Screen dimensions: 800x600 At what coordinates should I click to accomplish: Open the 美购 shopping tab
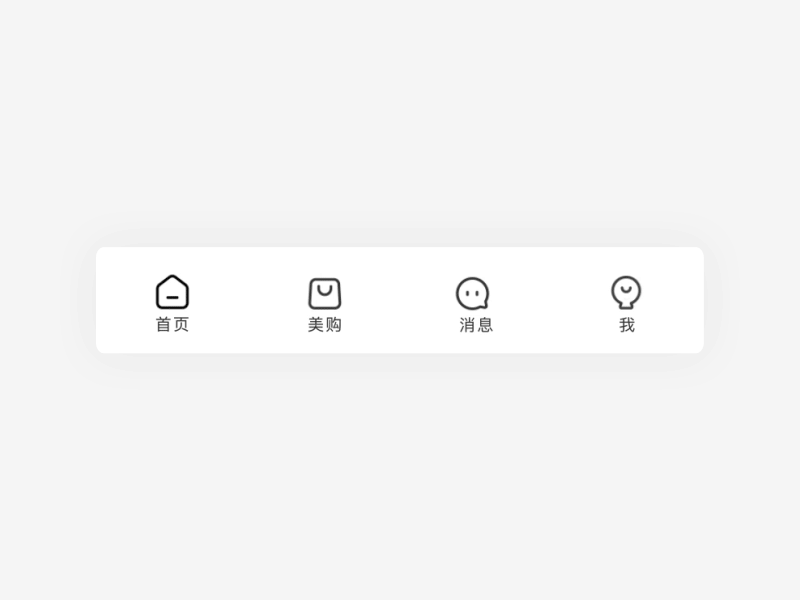(x=324, y=301)
